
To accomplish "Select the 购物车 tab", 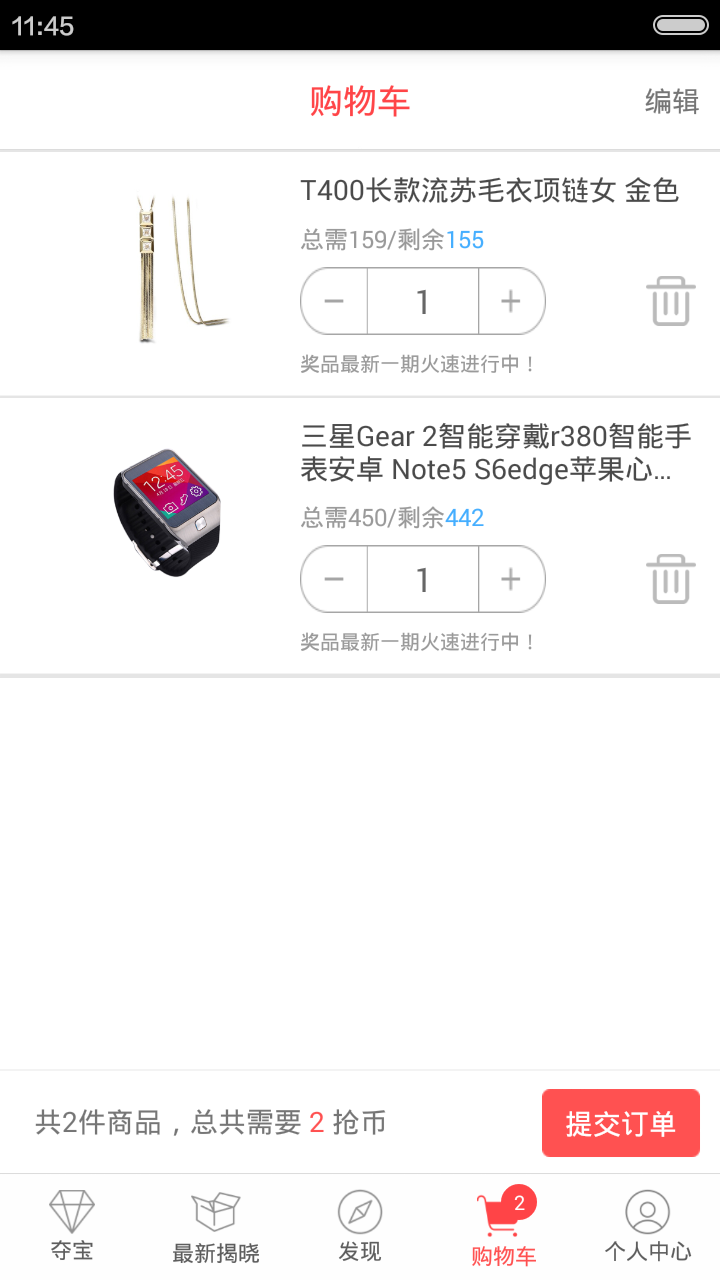I will (504, 1226).
